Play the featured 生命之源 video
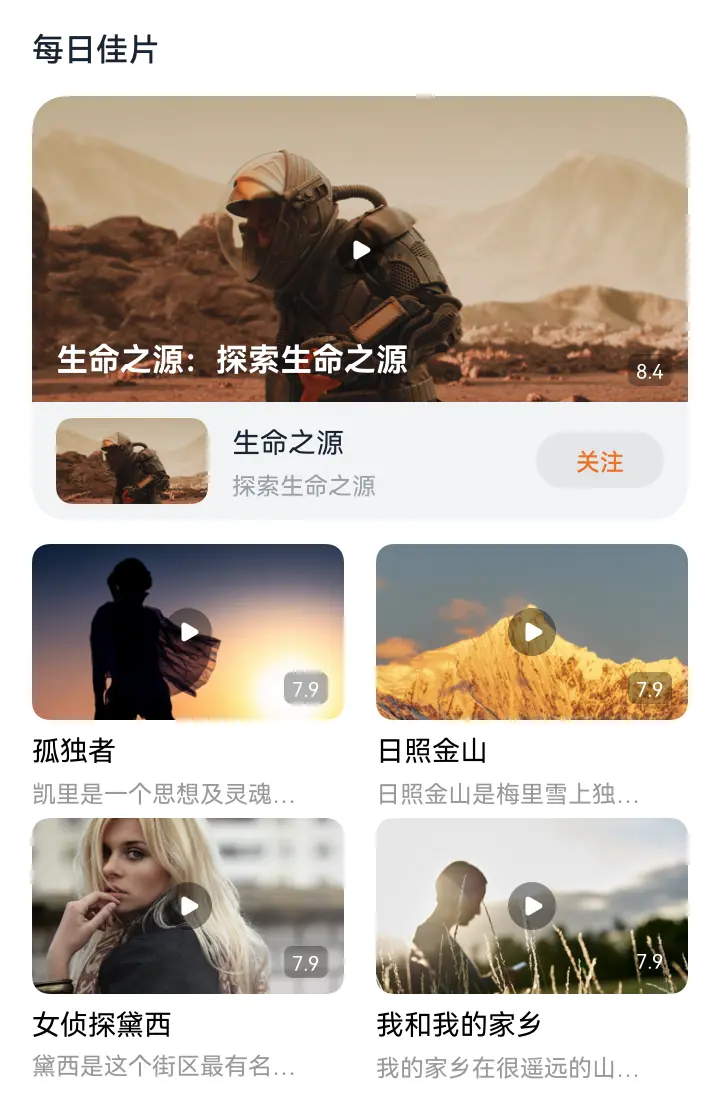The height and width of the screenshot is (1106, 720). click(361, 250)
